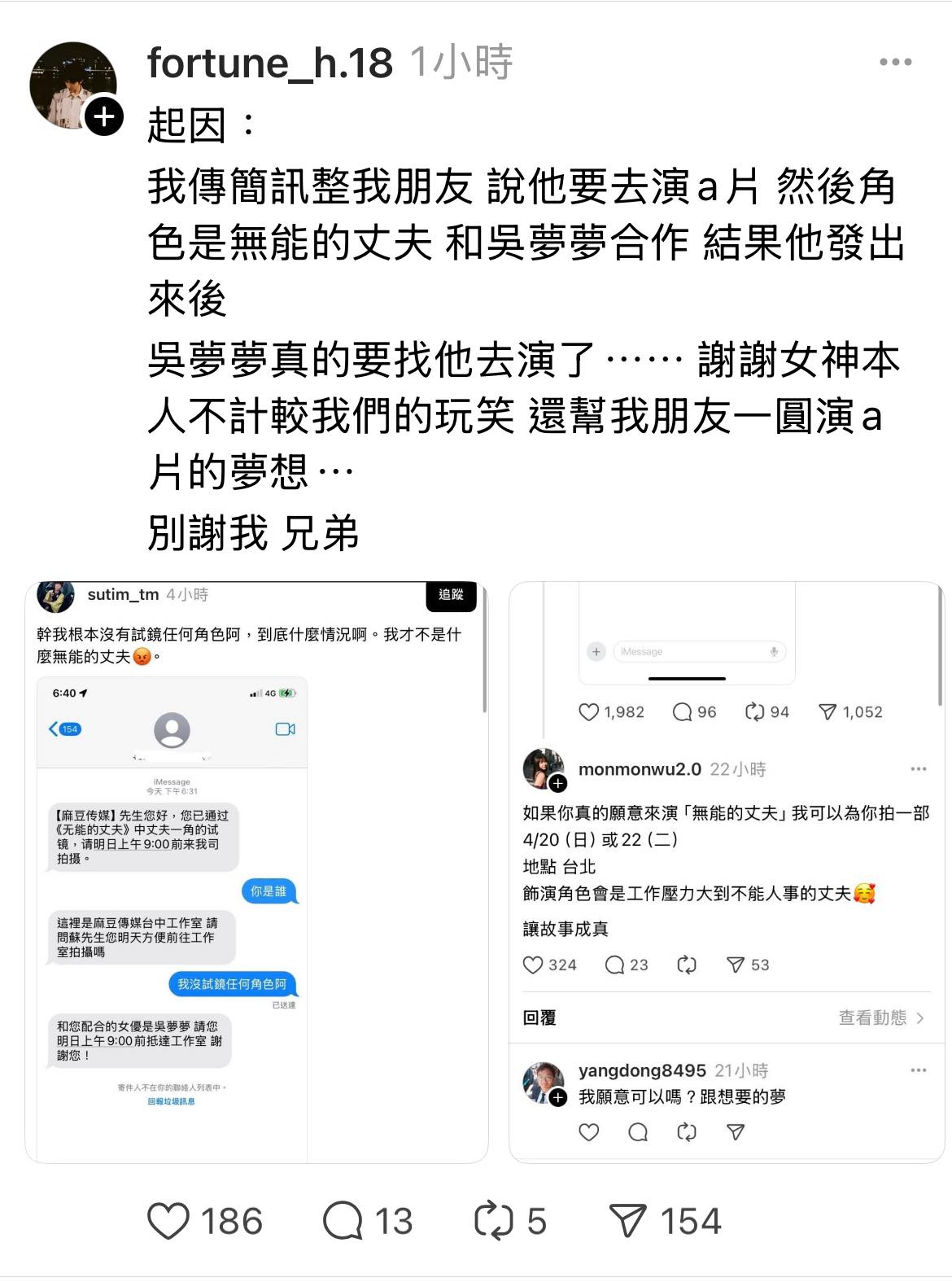Open the first attached image from sutim_tm

256,872
